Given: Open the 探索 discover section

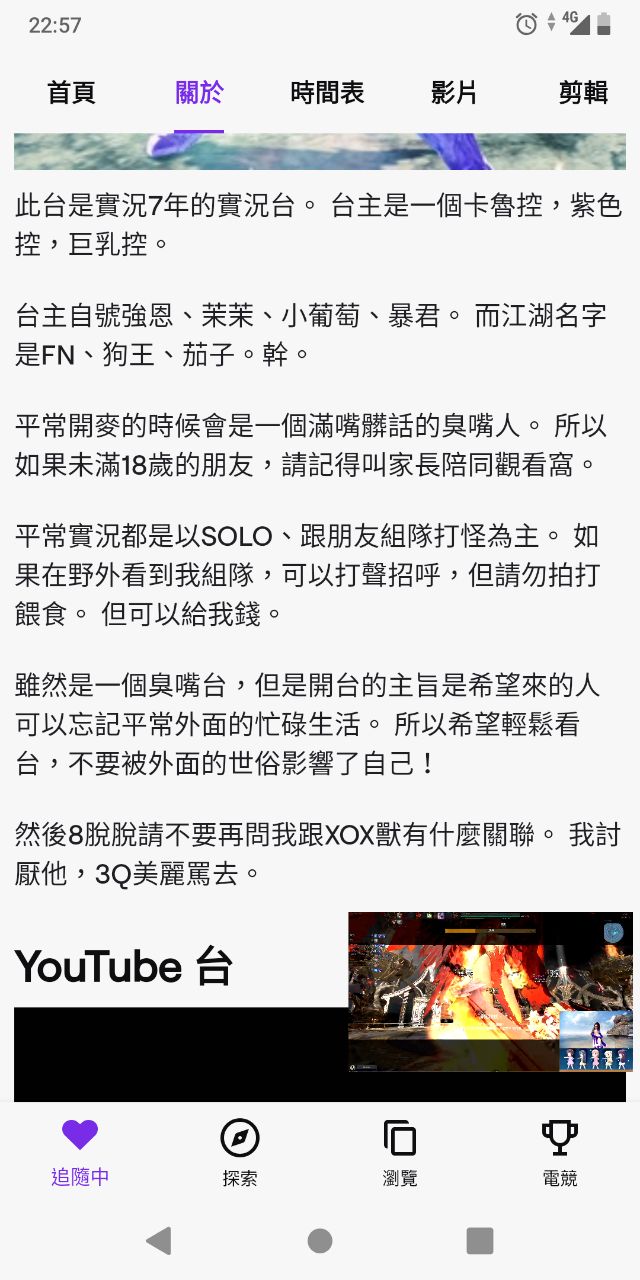Looking at the screenshot, I should [x=240, y=1152].
